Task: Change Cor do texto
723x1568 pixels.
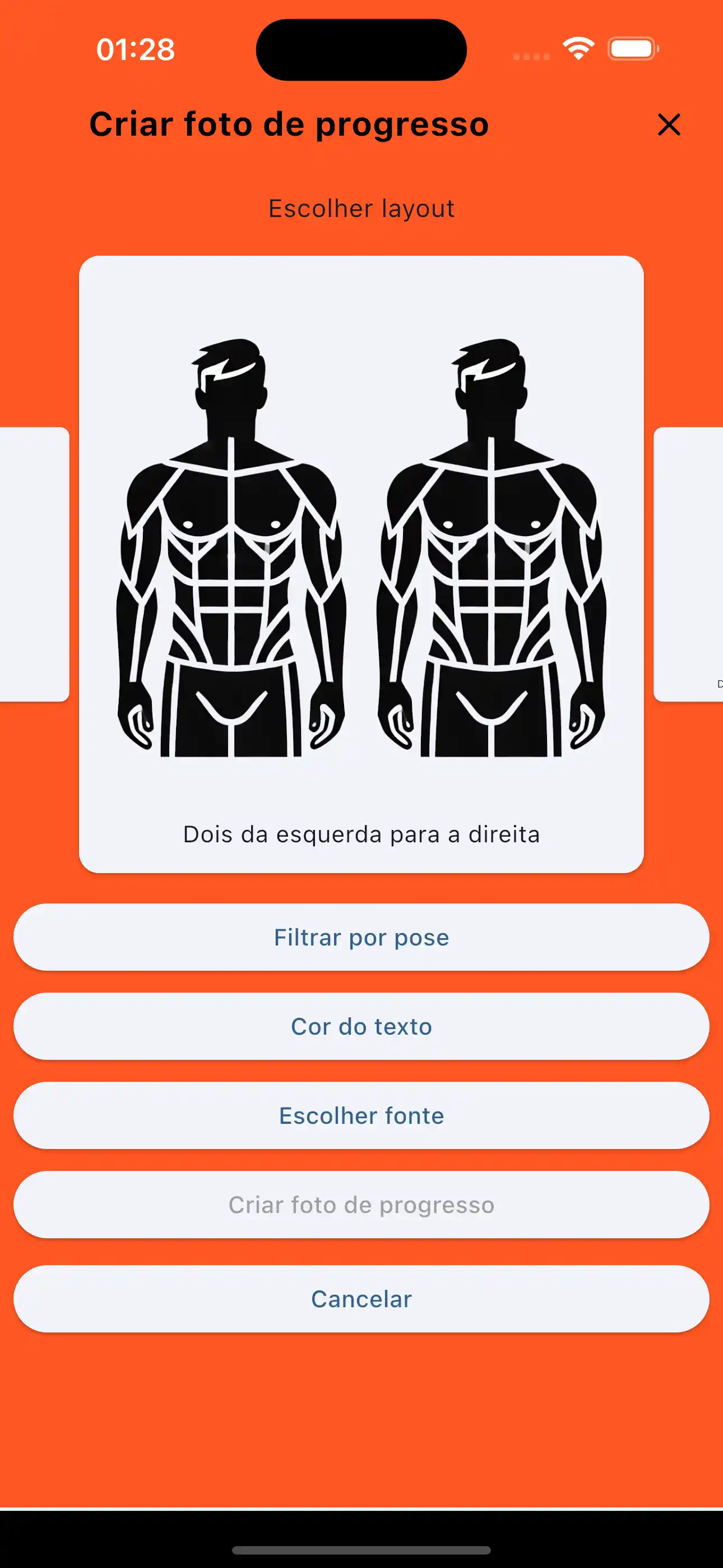Action: click(x=361, y=1026)
